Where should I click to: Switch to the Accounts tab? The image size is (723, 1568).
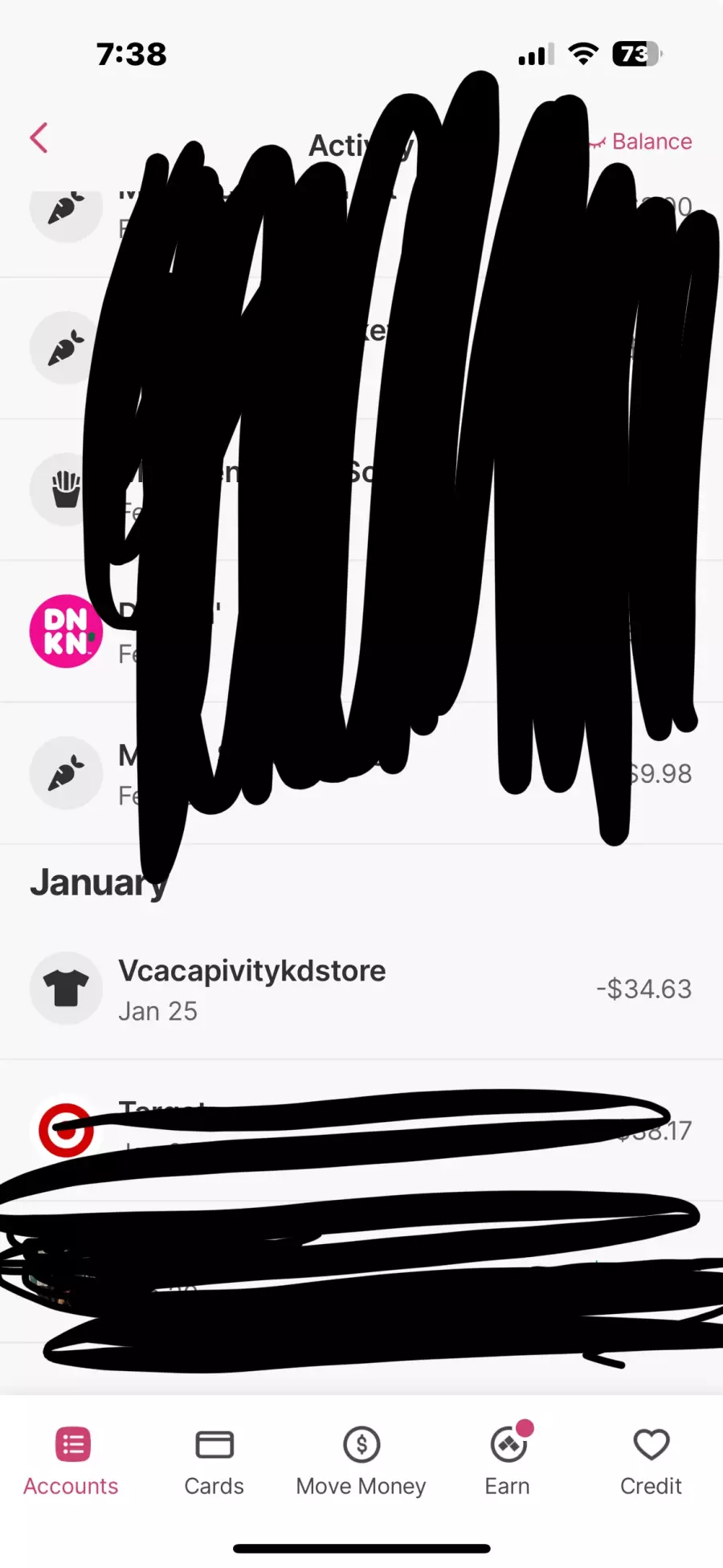71,1462
